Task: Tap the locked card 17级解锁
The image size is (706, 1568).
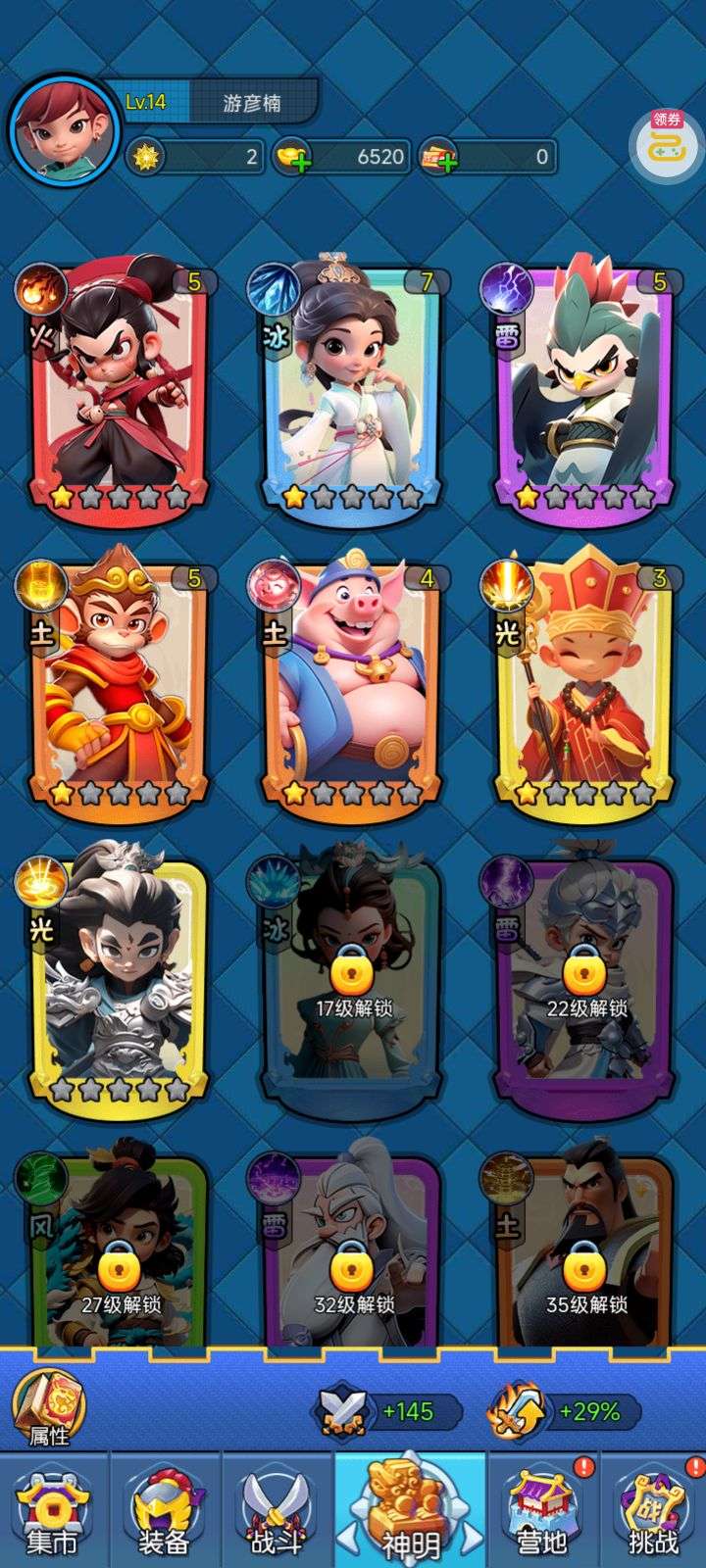Action: click(353, 980)
